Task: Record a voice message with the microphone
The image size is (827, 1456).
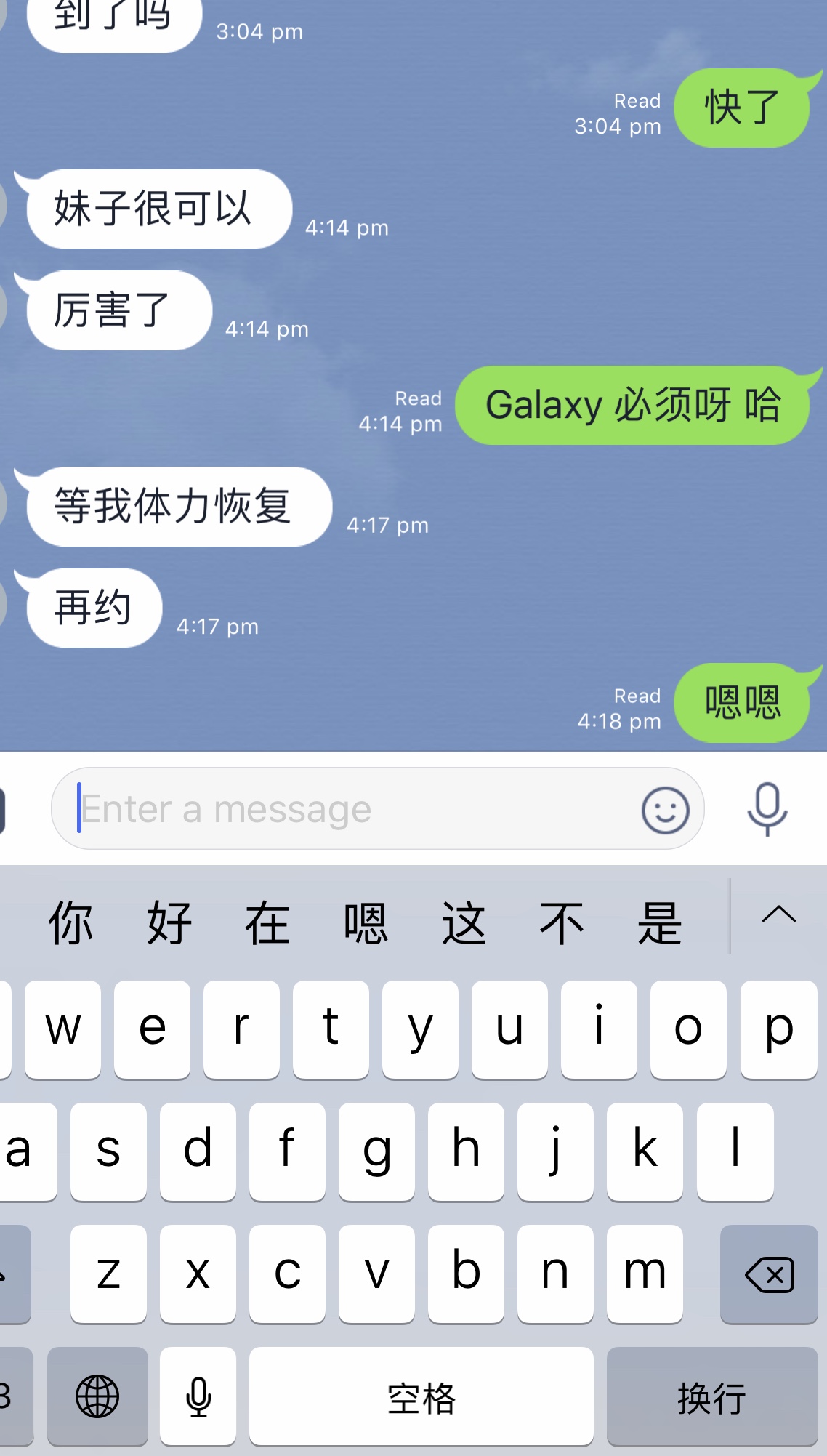Action: pyautogui.click(x=767, y=809)
